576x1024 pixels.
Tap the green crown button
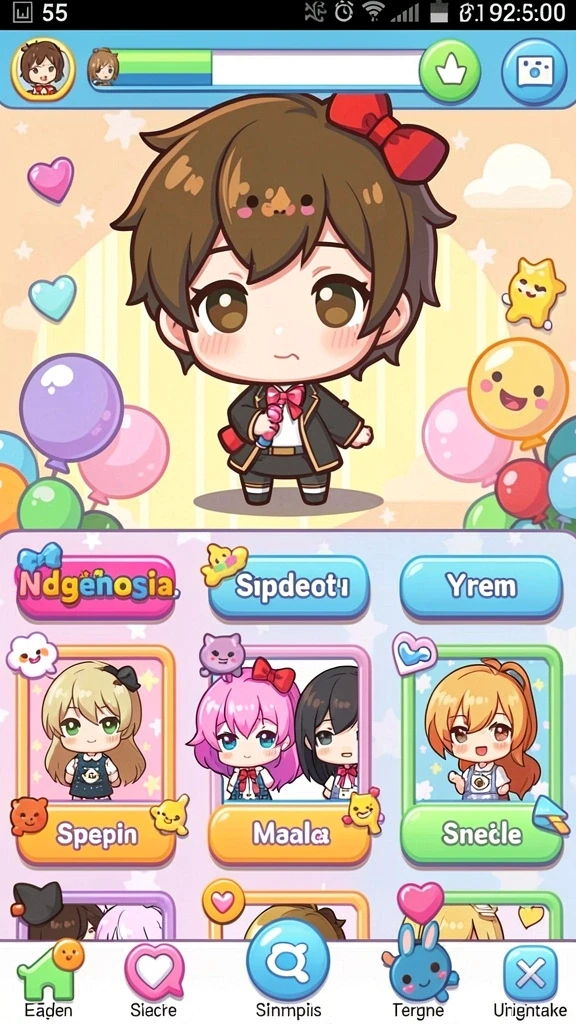point(450,71)
